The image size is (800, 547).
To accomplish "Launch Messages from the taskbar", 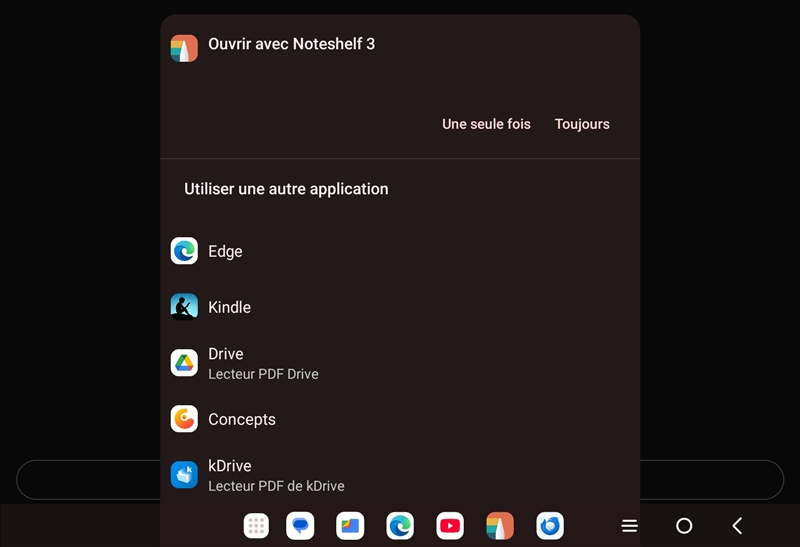I will coord(300,526).
